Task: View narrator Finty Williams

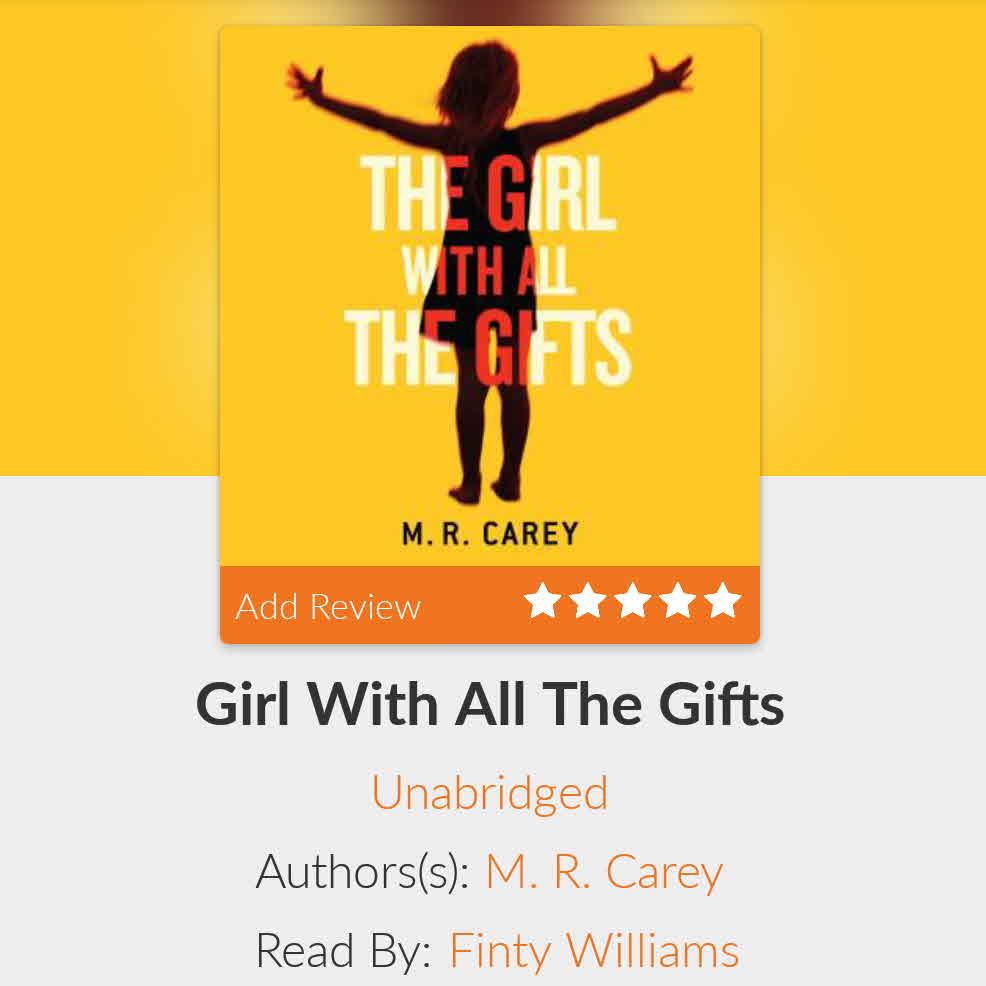Action: click(x=594, y=950)
